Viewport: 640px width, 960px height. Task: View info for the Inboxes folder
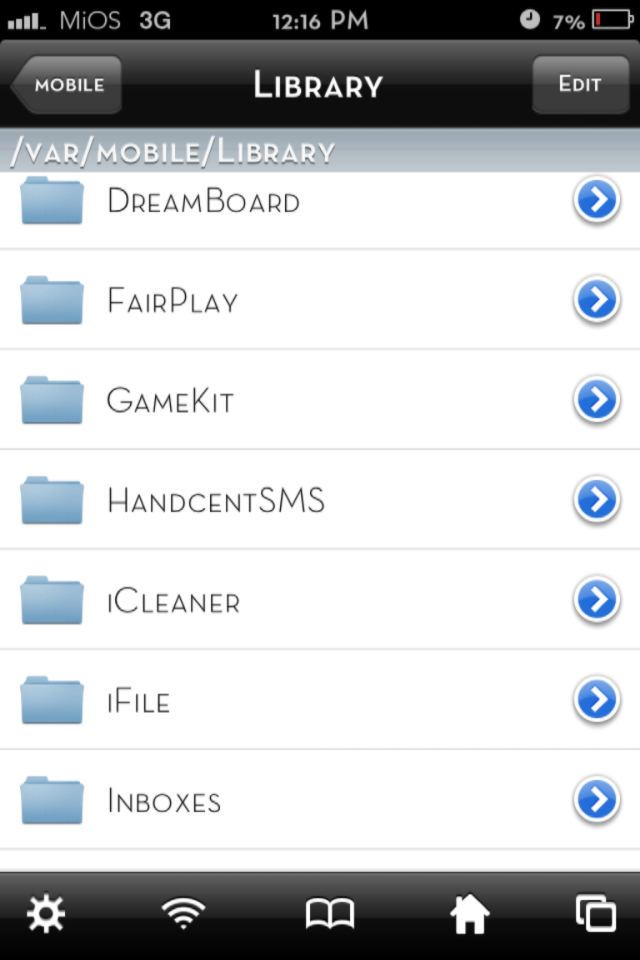click(597, 801)
